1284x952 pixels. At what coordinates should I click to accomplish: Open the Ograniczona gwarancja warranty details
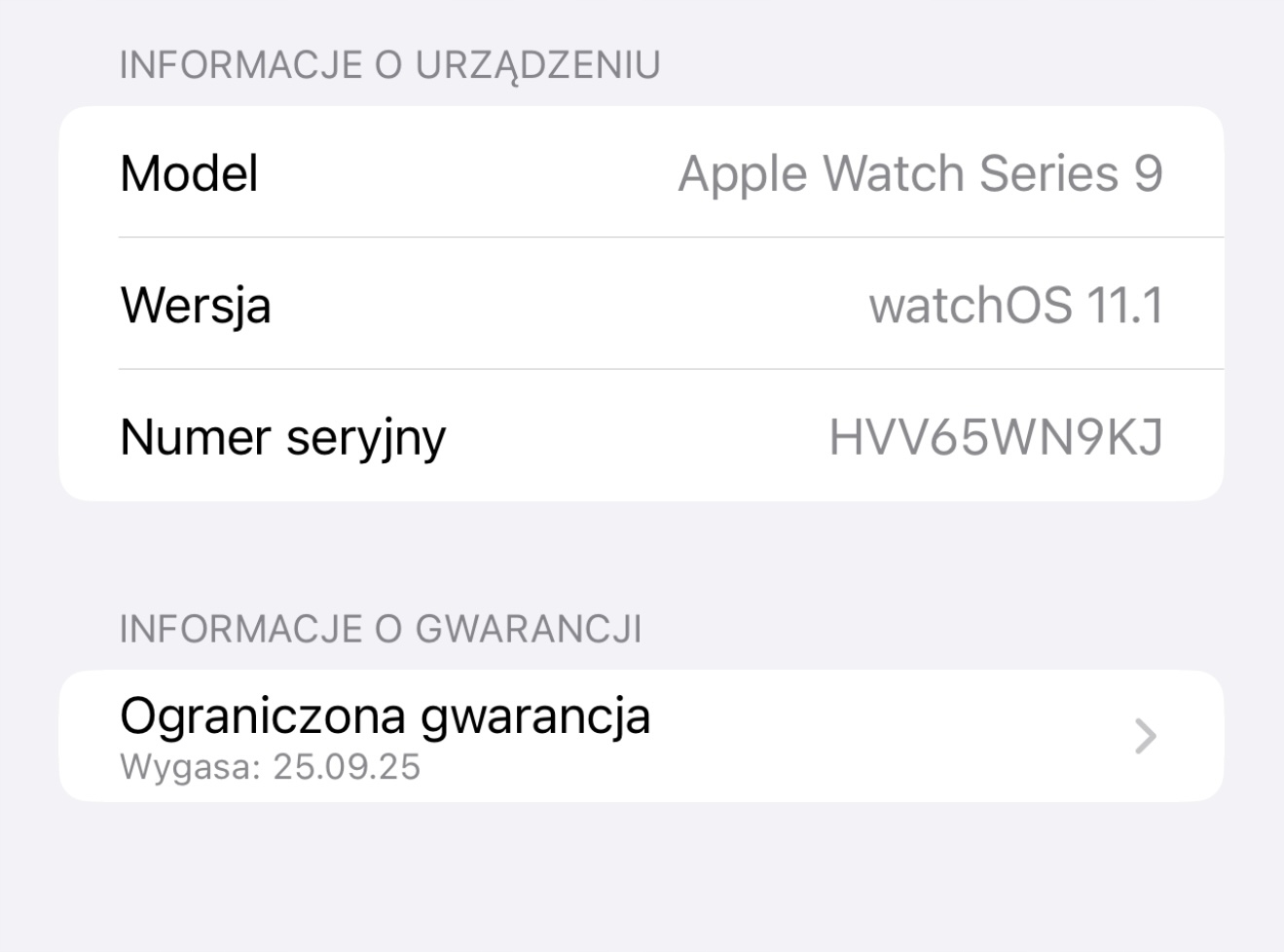click(x=641, y=736)
